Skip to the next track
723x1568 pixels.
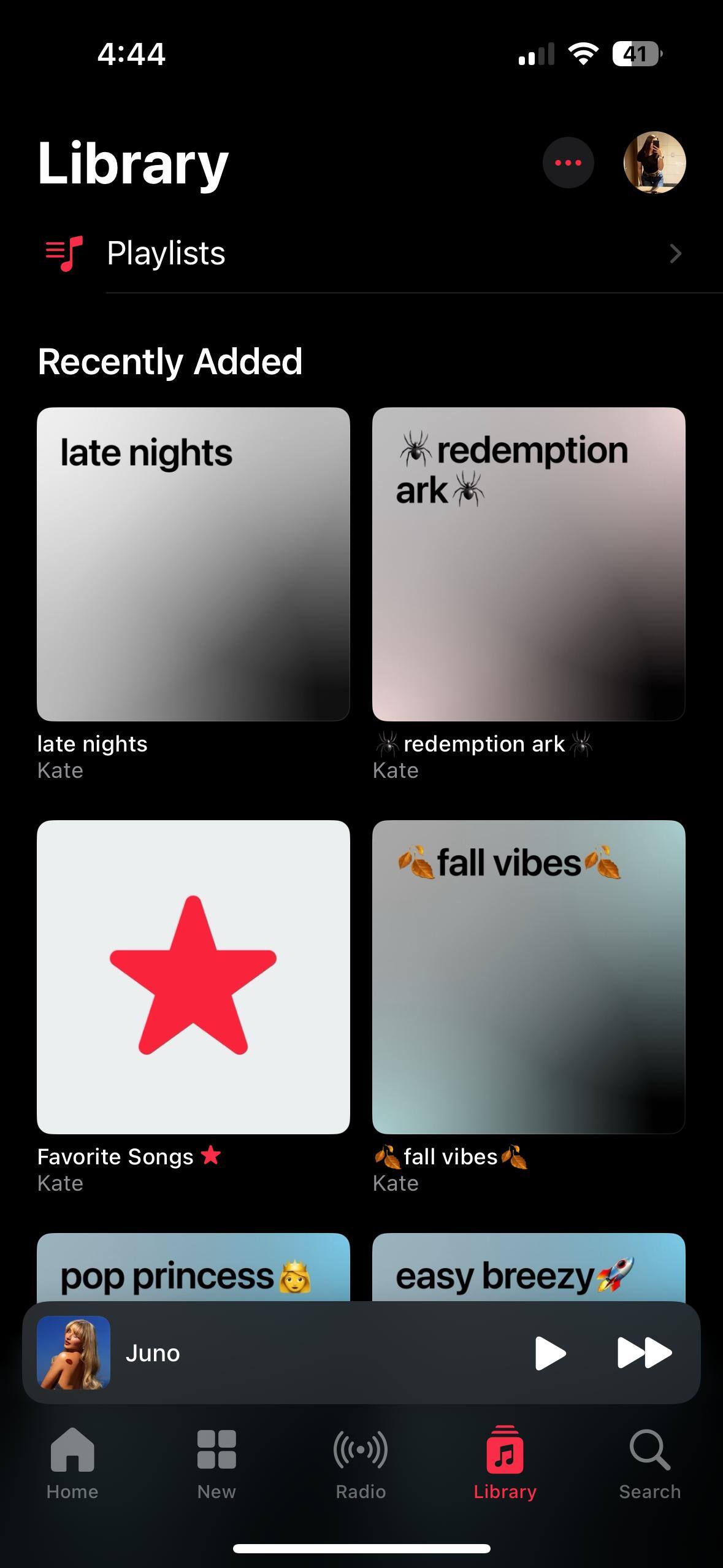point(644,1353)
